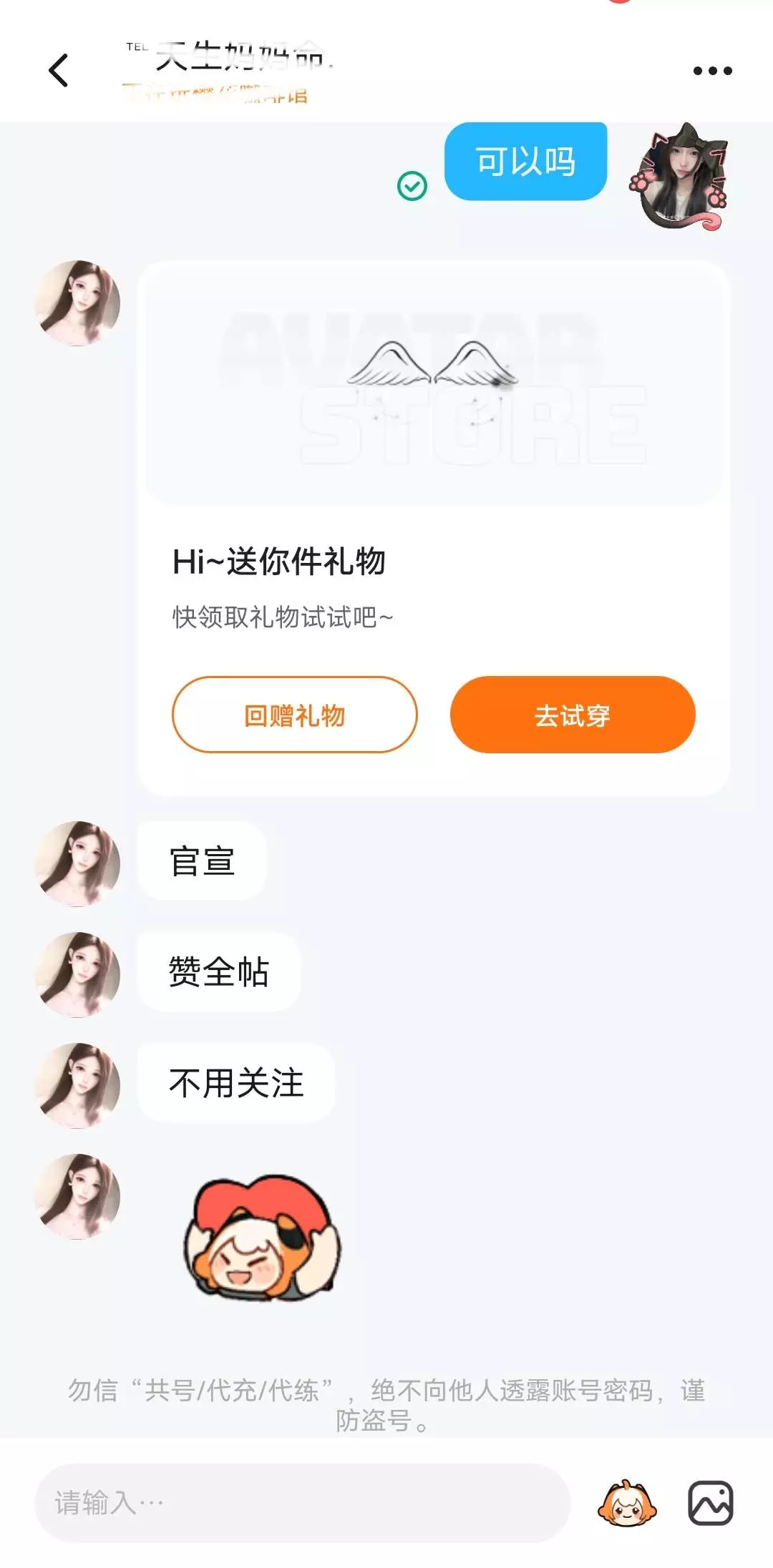
Task: Go back from this chat
Action: click(59, 70)
